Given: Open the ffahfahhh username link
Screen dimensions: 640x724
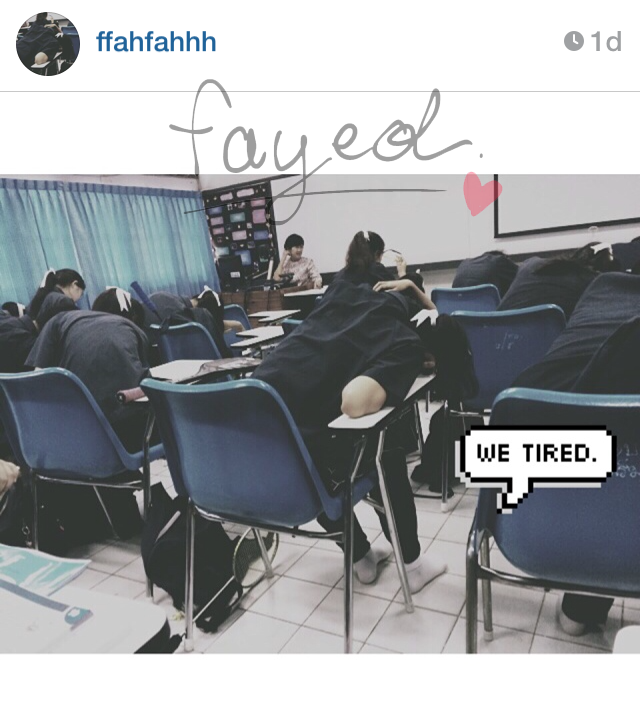Looking at the screenshot, I should 156,43.
